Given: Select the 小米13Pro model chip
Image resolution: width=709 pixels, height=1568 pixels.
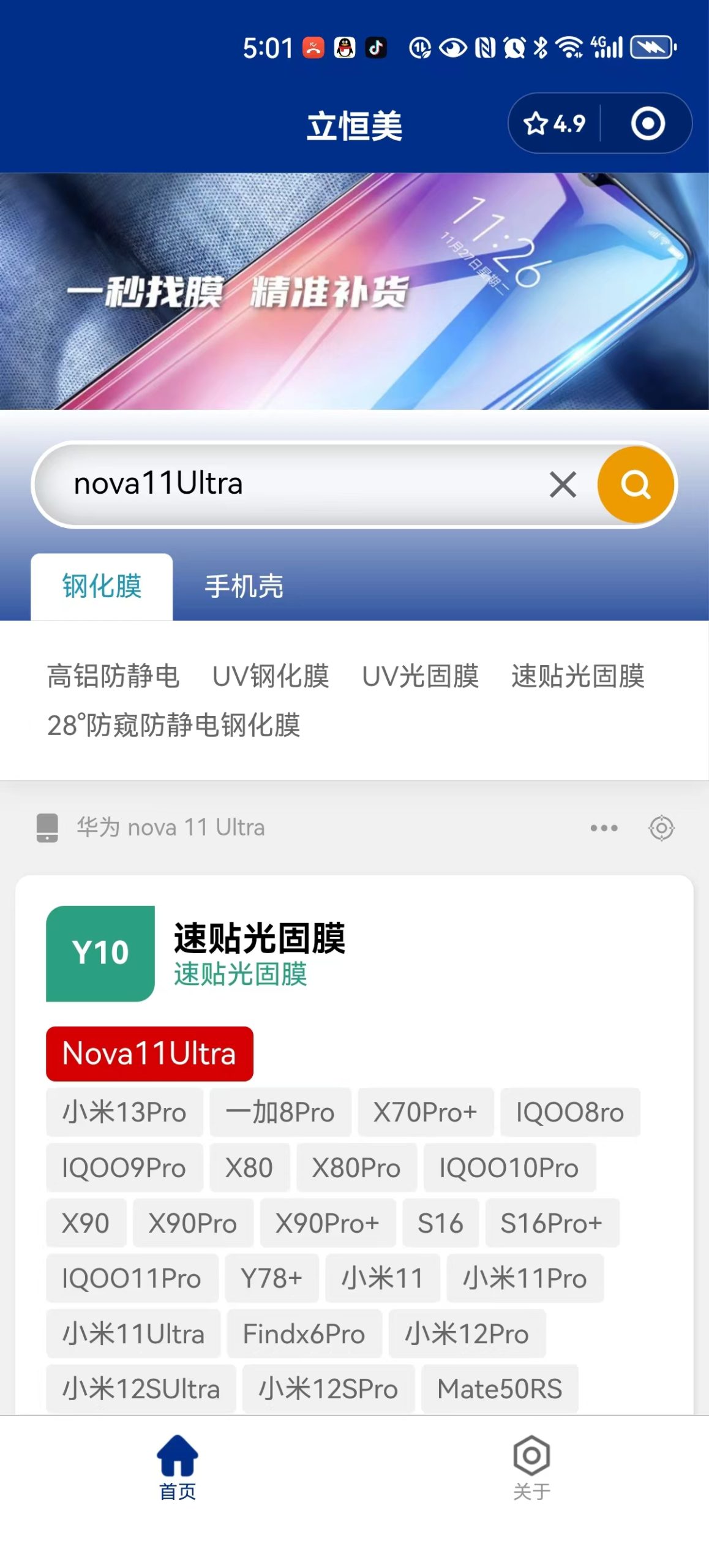Looking at the screenshot, I should click(x=124, y=1112).
